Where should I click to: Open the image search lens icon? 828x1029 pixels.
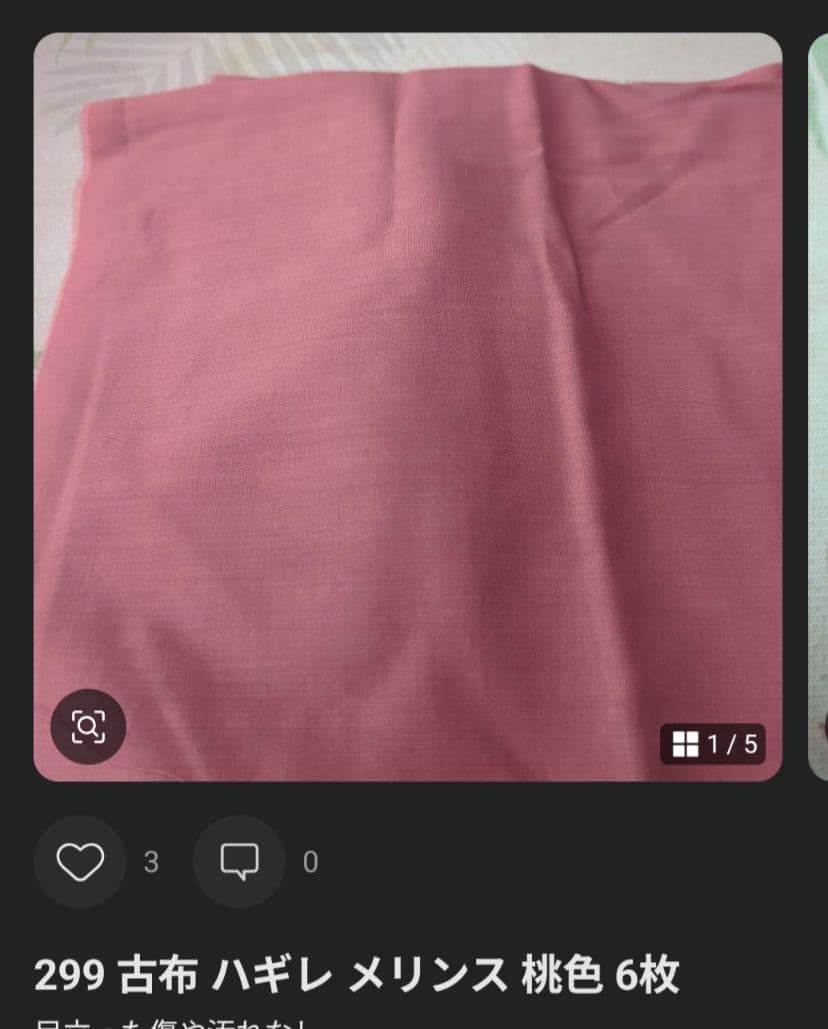88,726
